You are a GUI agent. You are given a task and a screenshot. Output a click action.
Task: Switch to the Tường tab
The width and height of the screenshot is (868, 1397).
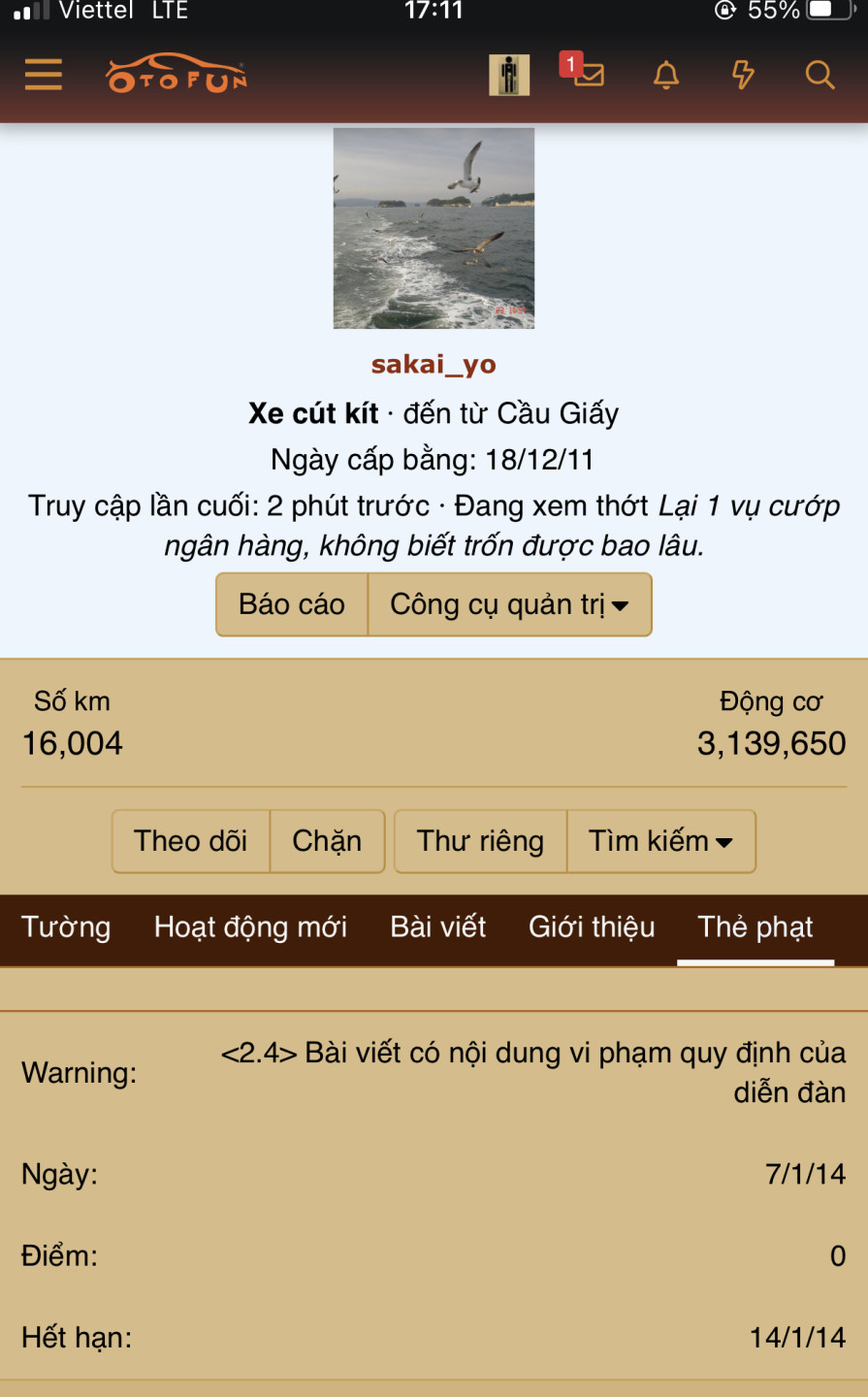(66, 927)
